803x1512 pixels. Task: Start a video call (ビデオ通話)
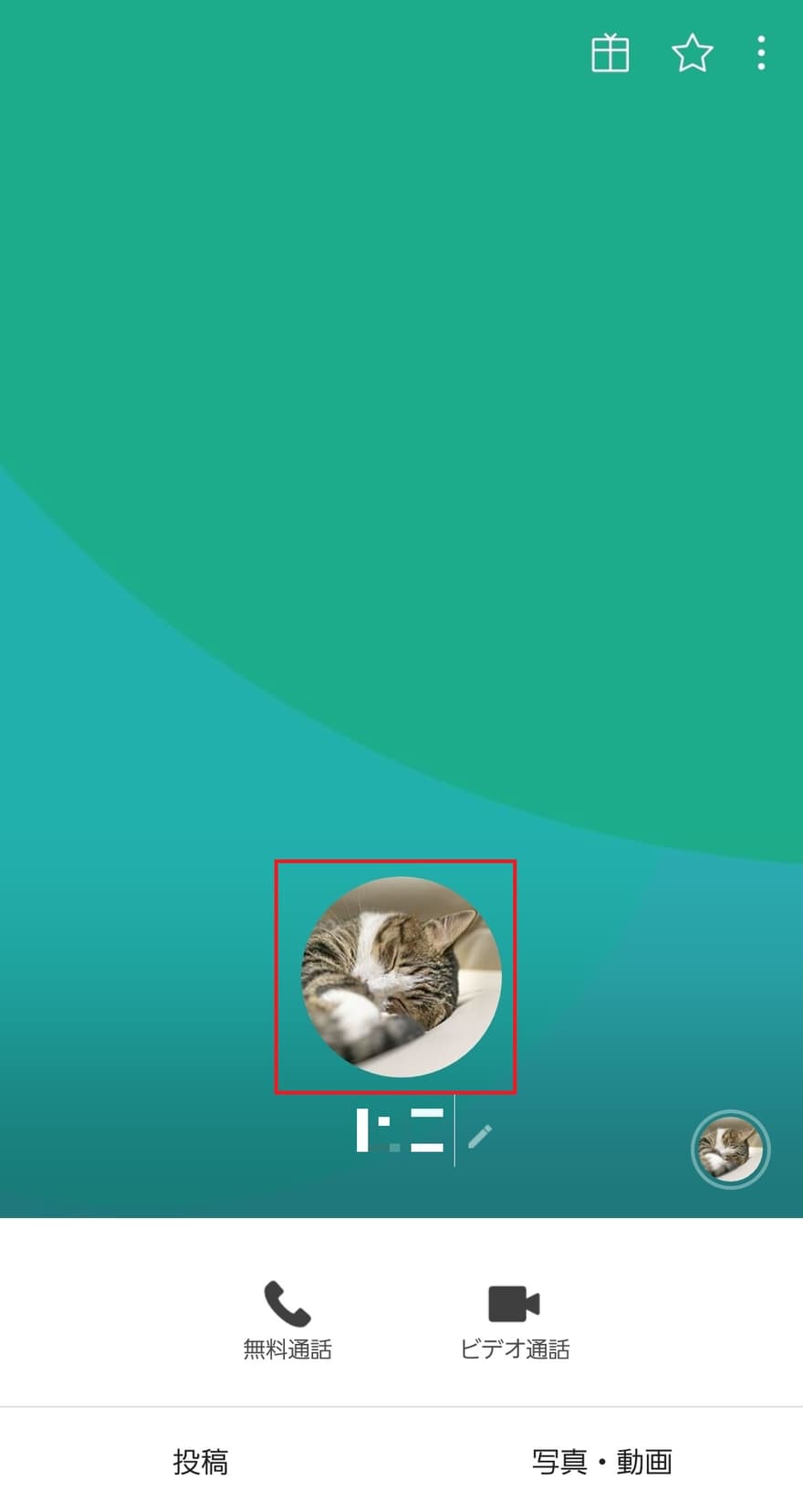515,1318
